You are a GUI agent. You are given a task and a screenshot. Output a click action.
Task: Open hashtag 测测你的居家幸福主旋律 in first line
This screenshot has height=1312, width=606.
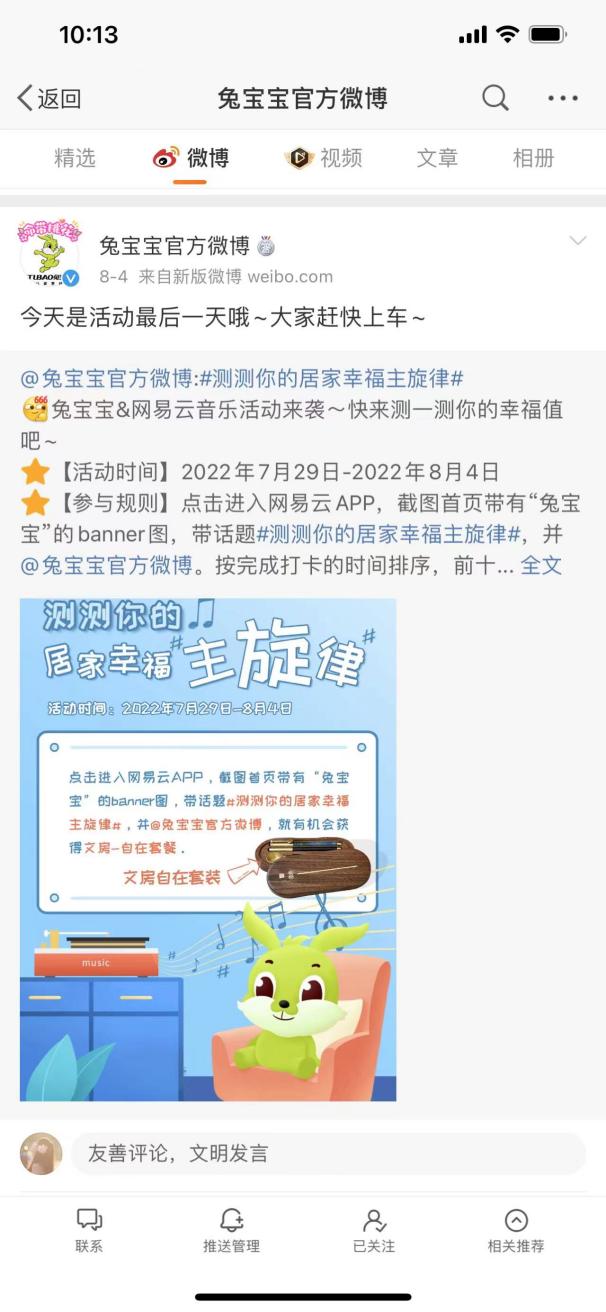coord(330,379)
